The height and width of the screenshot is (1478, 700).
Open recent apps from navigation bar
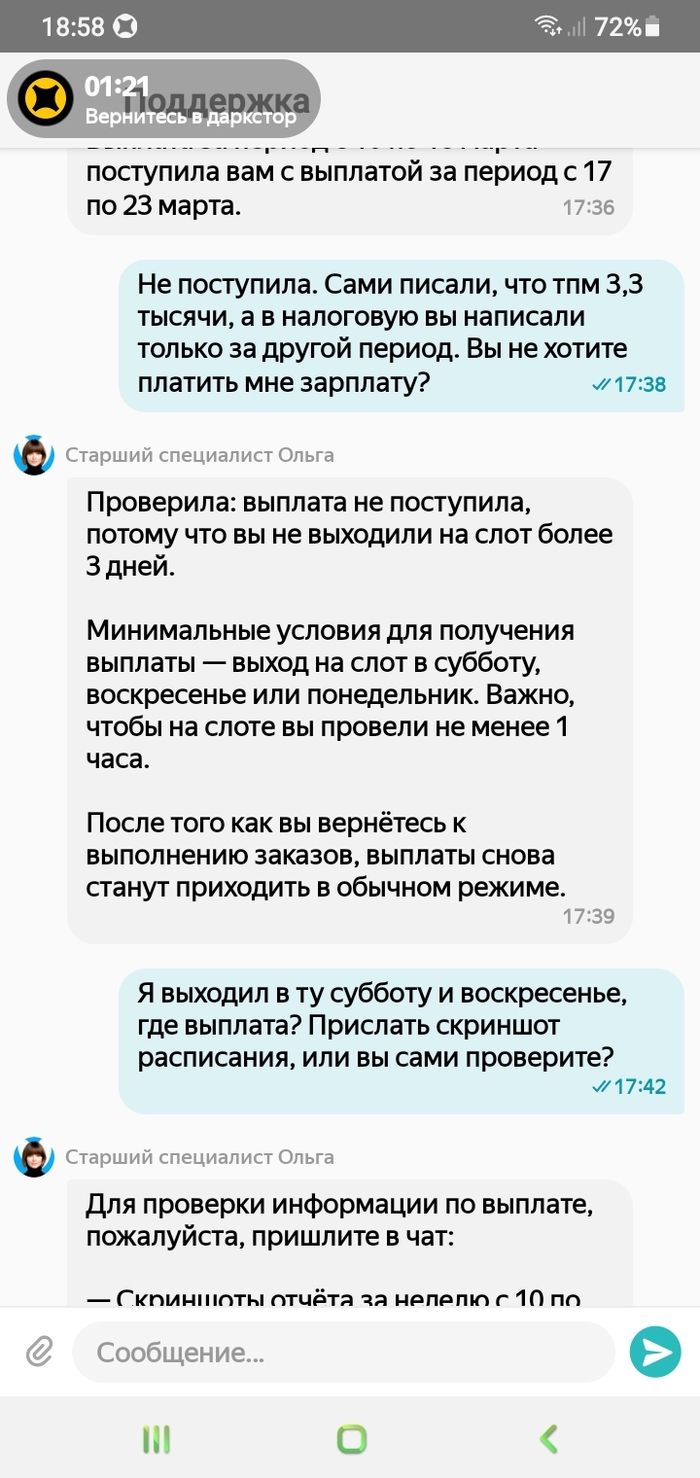(x=156, y=1439)
